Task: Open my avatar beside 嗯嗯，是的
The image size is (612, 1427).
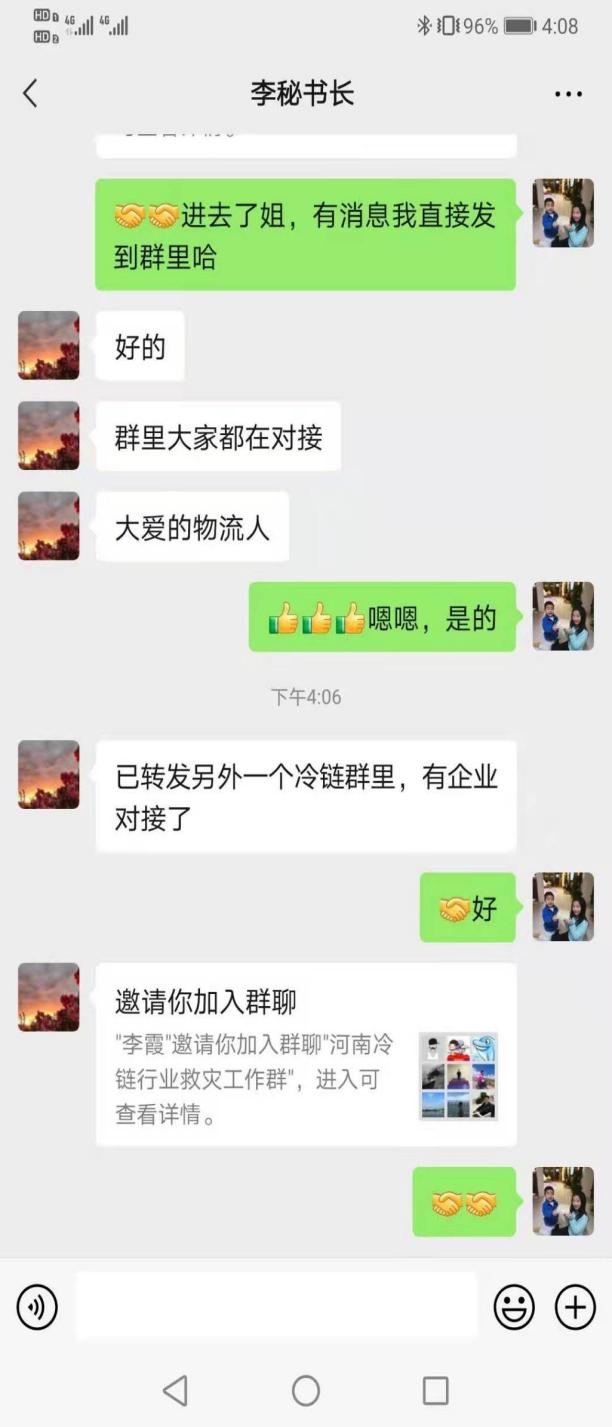Action: (563, 617)
